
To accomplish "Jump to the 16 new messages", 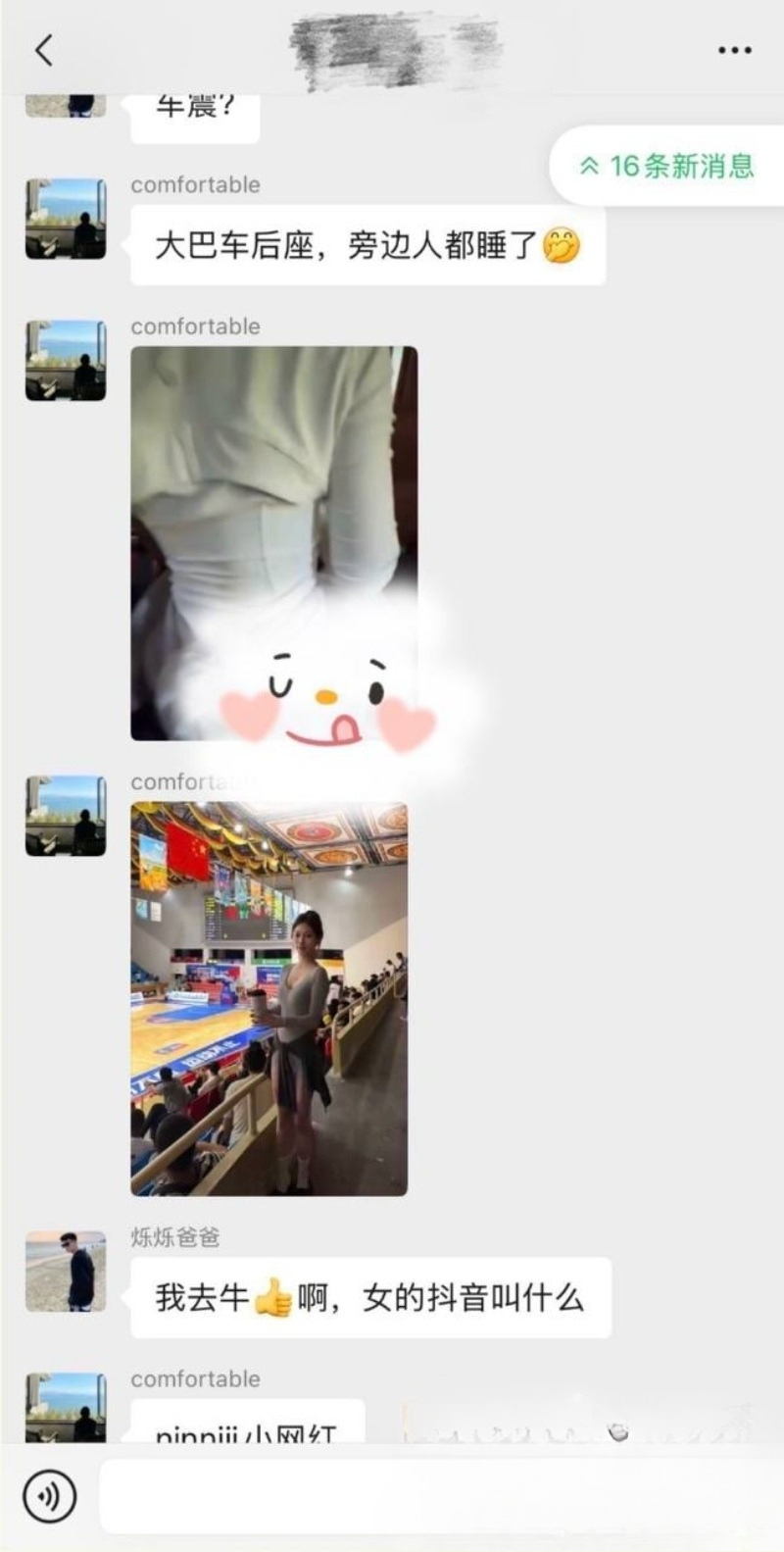I will (668, 166).
